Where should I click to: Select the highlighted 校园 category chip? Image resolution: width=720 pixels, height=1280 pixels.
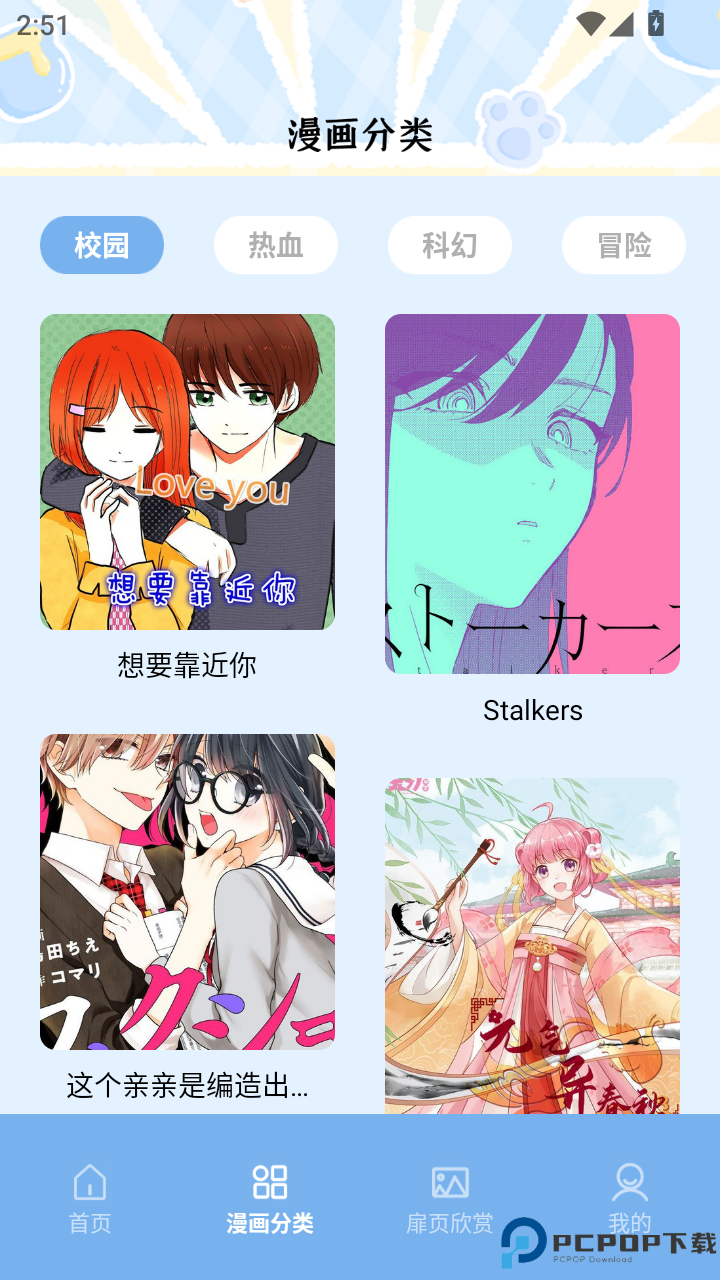coord(102,245)
